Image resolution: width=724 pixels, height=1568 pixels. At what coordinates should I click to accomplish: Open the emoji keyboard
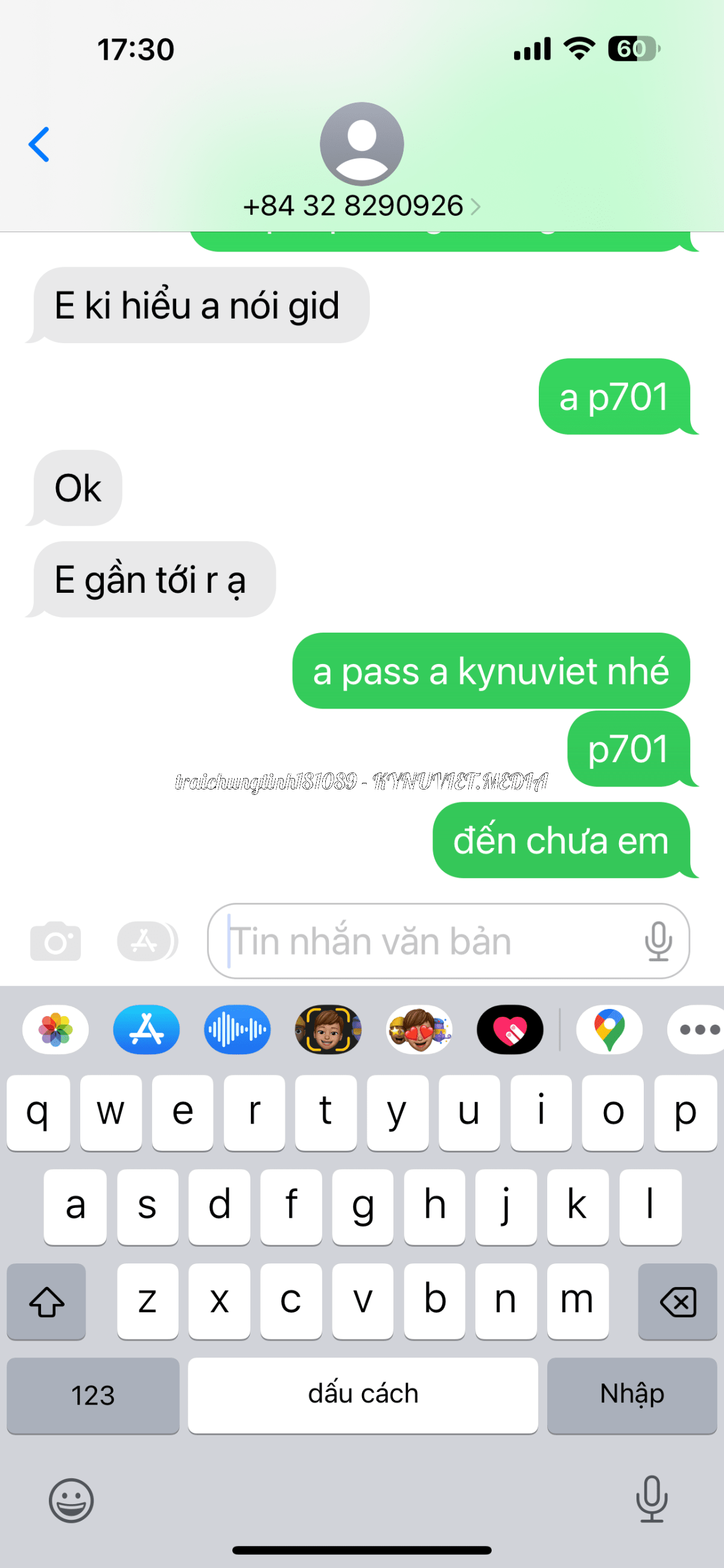(x=71, y=1500)
